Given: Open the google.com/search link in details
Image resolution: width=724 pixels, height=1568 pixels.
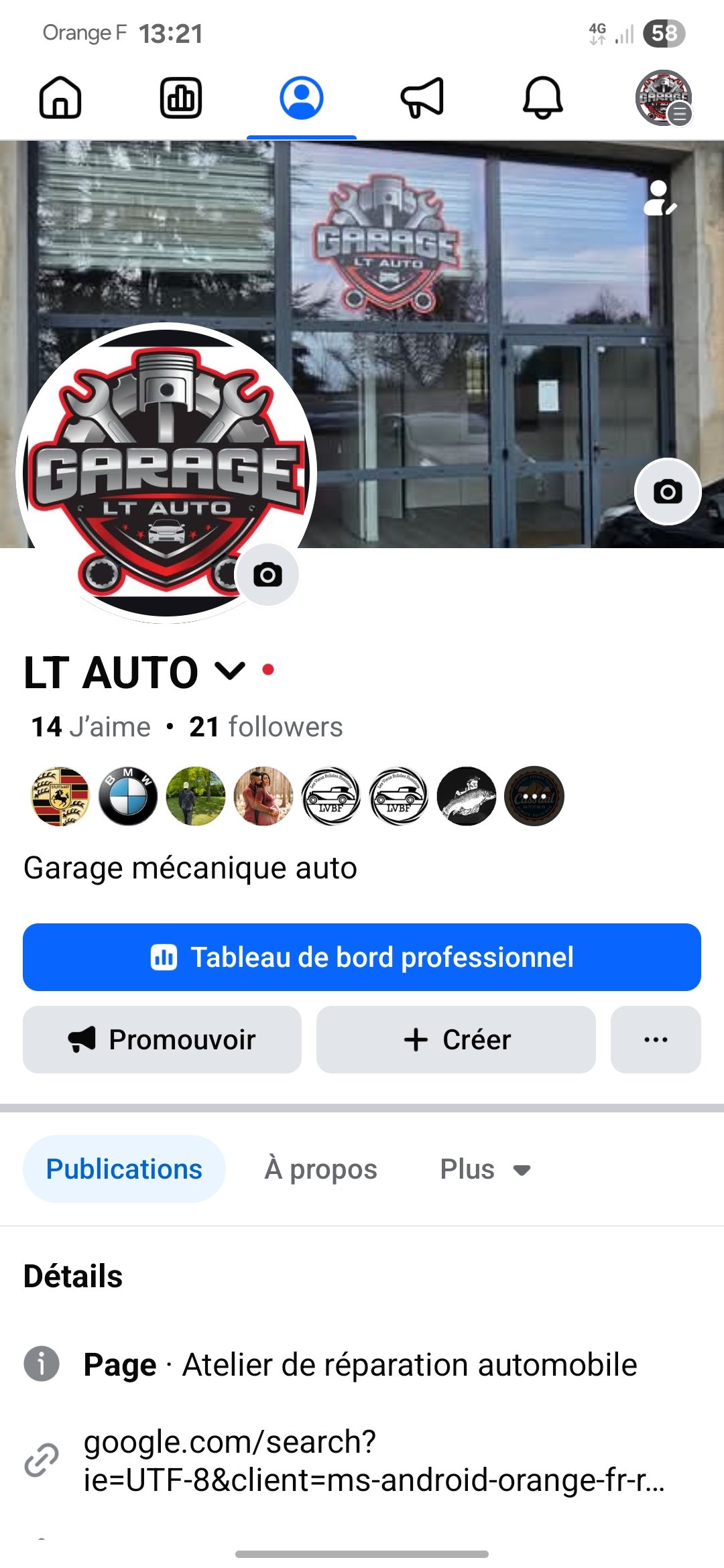Looking at the screenshot, I should tap(374, 1461).
